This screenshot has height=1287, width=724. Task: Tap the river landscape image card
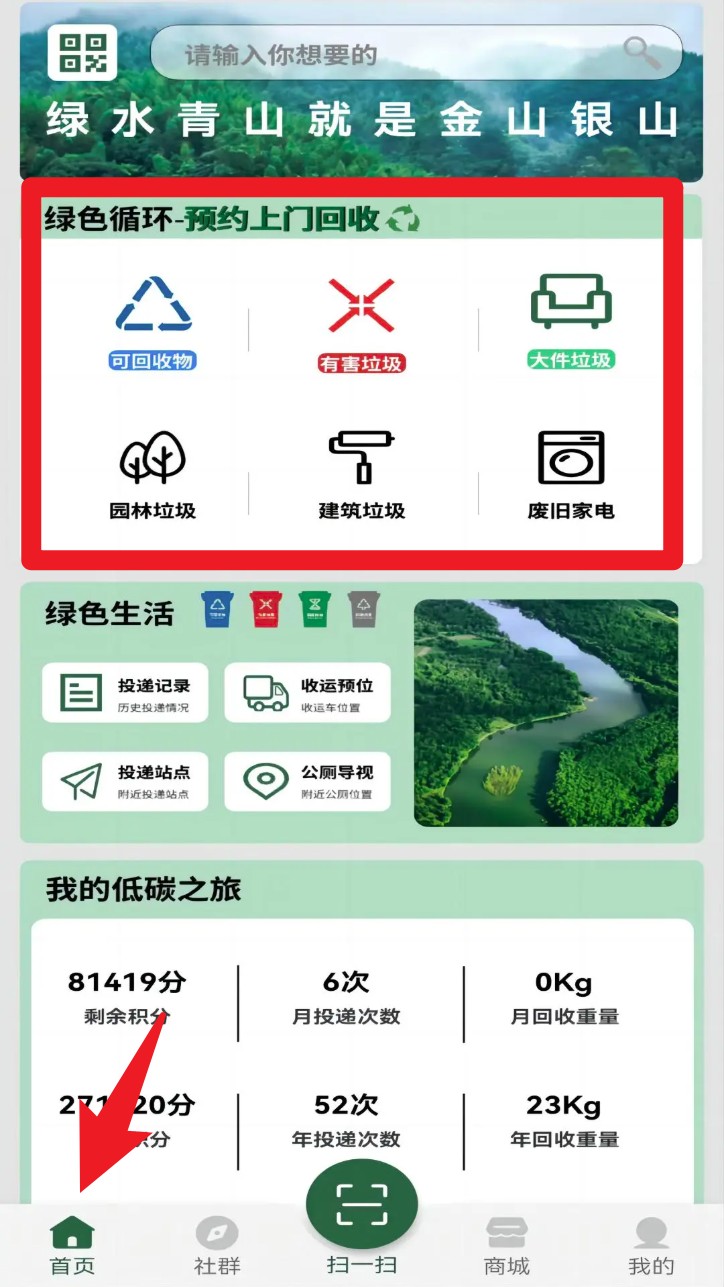pyautogui.click(x=546, y=713)
